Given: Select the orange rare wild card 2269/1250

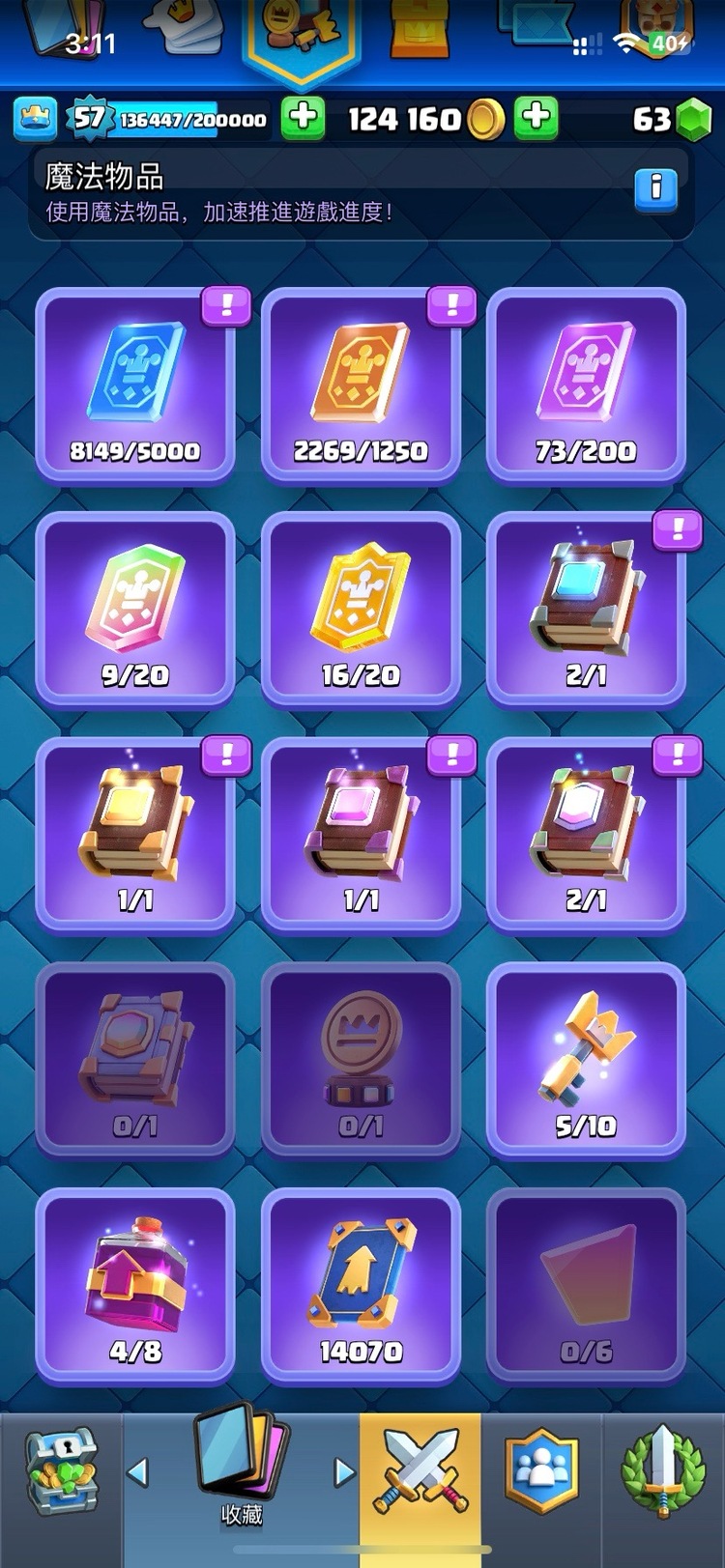Looking at the screenshot, I should coord(361,385).
